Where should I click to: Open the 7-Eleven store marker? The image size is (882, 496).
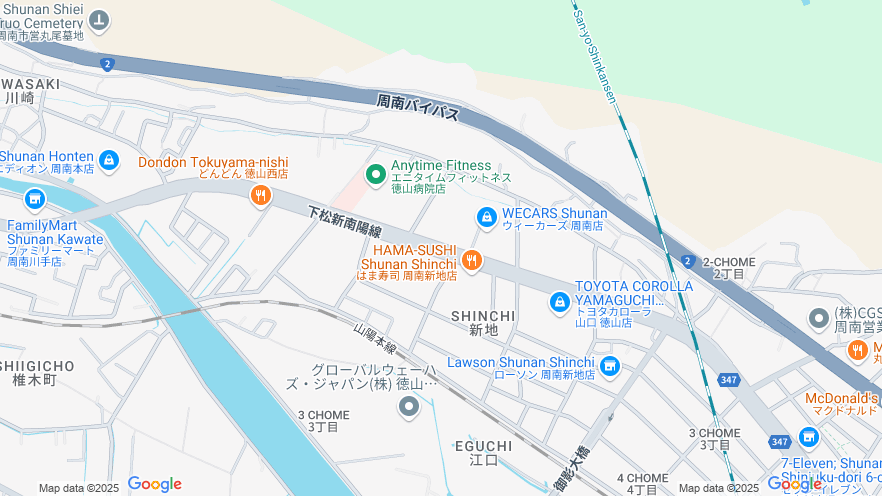coord(808,437)
